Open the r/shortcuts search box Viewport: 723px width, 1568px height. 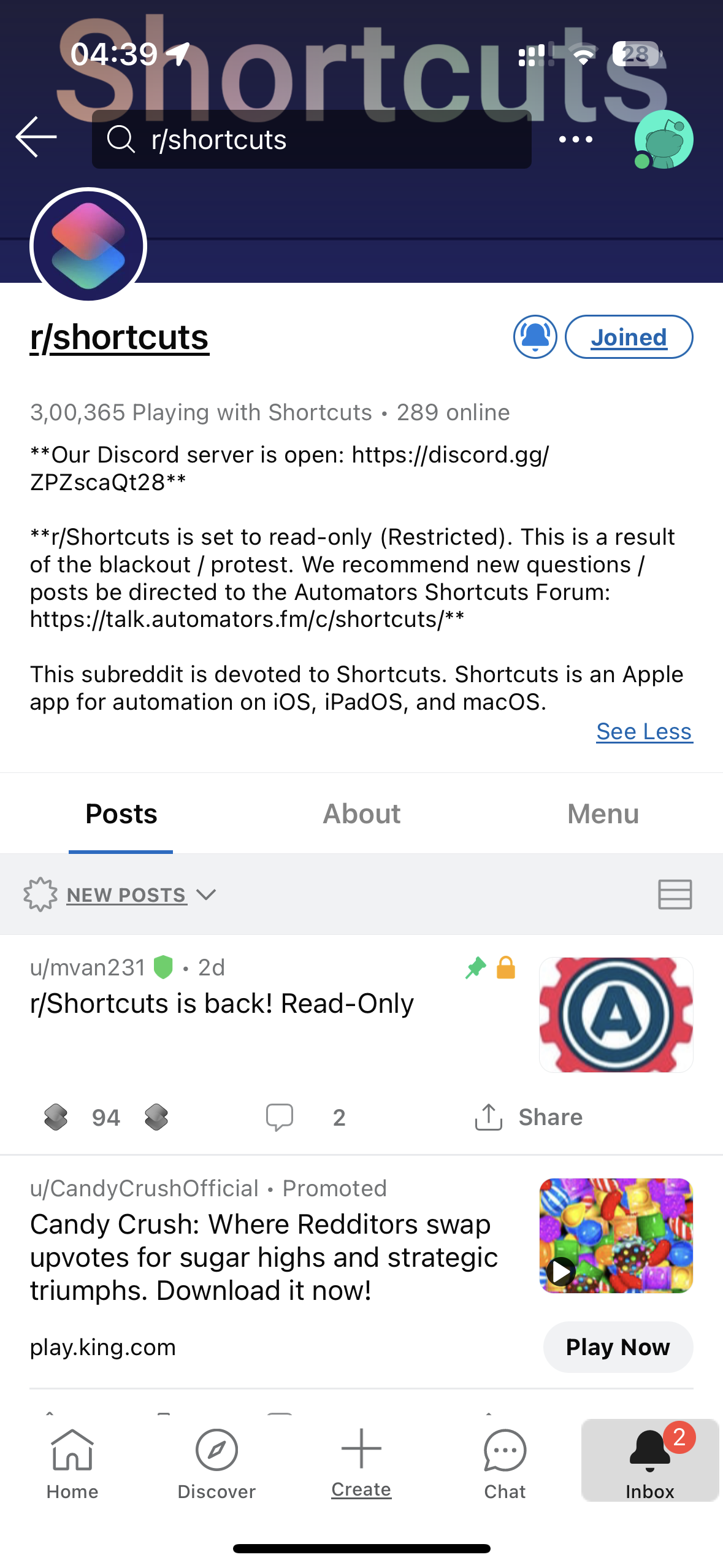tap(312, 140)
